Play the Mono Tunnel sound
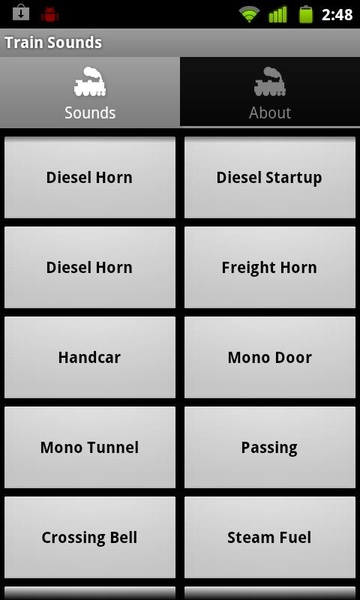This screenshot has width=360, height=600. 90,447
